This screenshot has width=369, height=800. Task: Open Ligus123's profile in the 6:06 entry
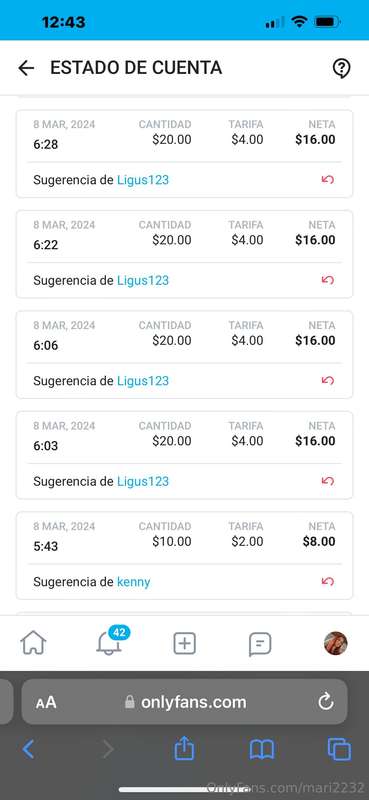coord(143,381)
